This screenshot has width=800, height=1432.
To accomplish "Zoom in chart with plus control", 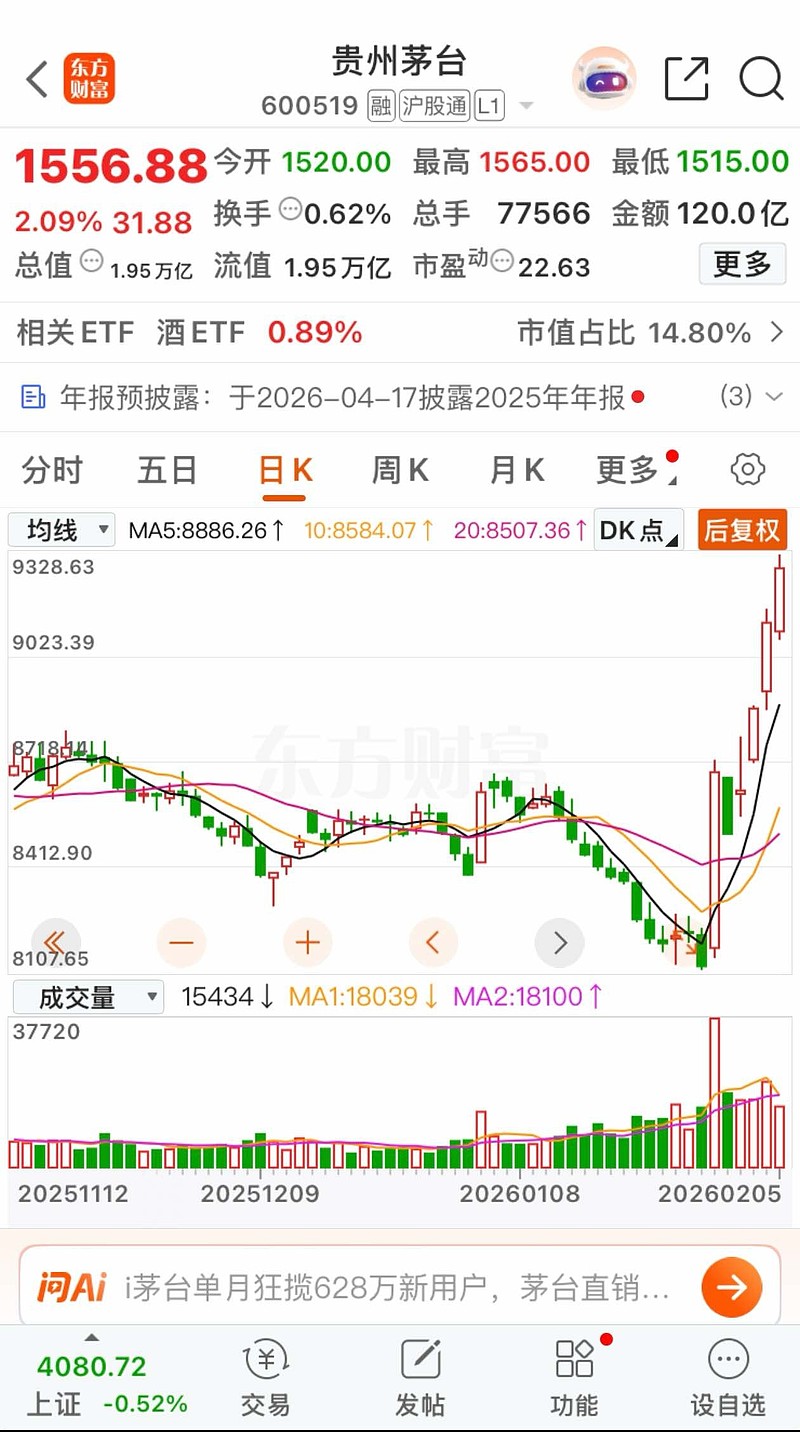I will pyautogui.click(x=307, y=943).
